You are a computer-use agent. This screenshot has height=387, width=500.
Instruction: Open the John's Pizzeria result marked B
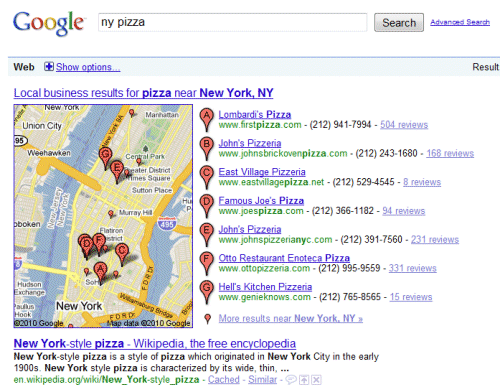[250, 143]
